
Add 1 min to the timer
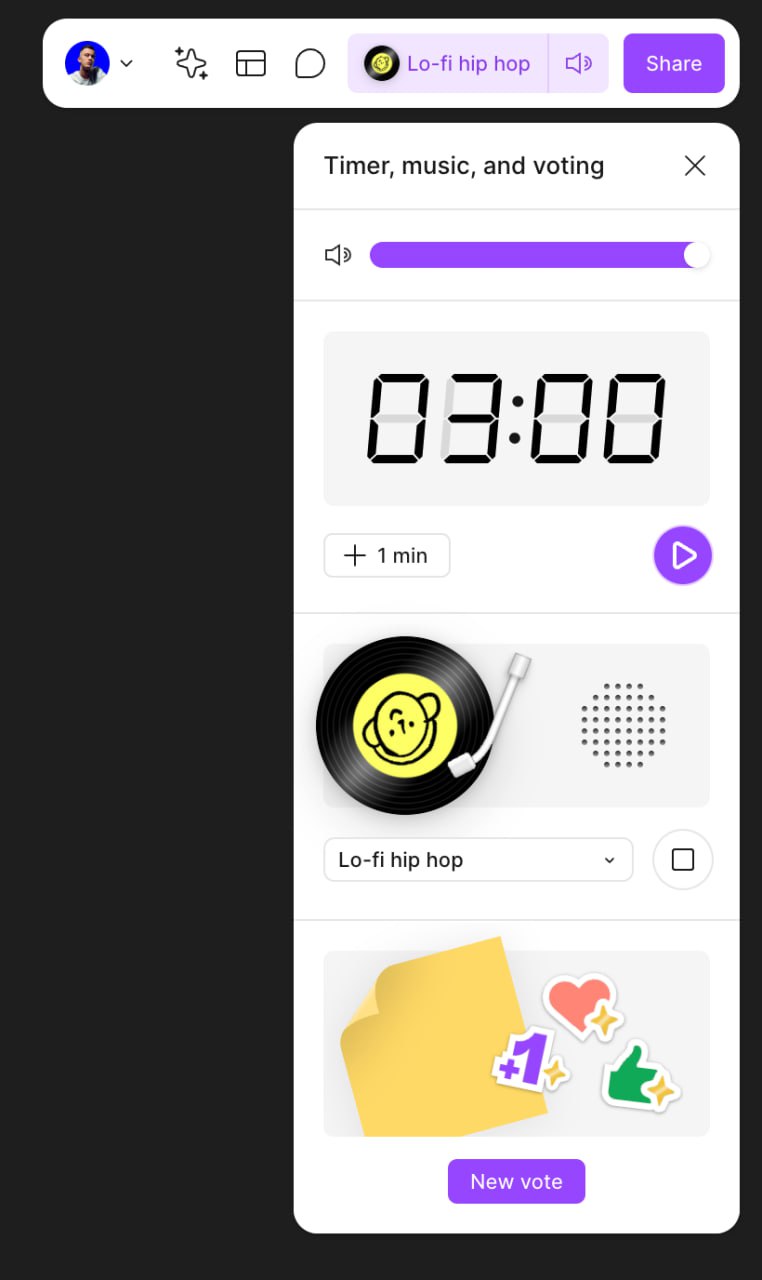tap(386, 556)
